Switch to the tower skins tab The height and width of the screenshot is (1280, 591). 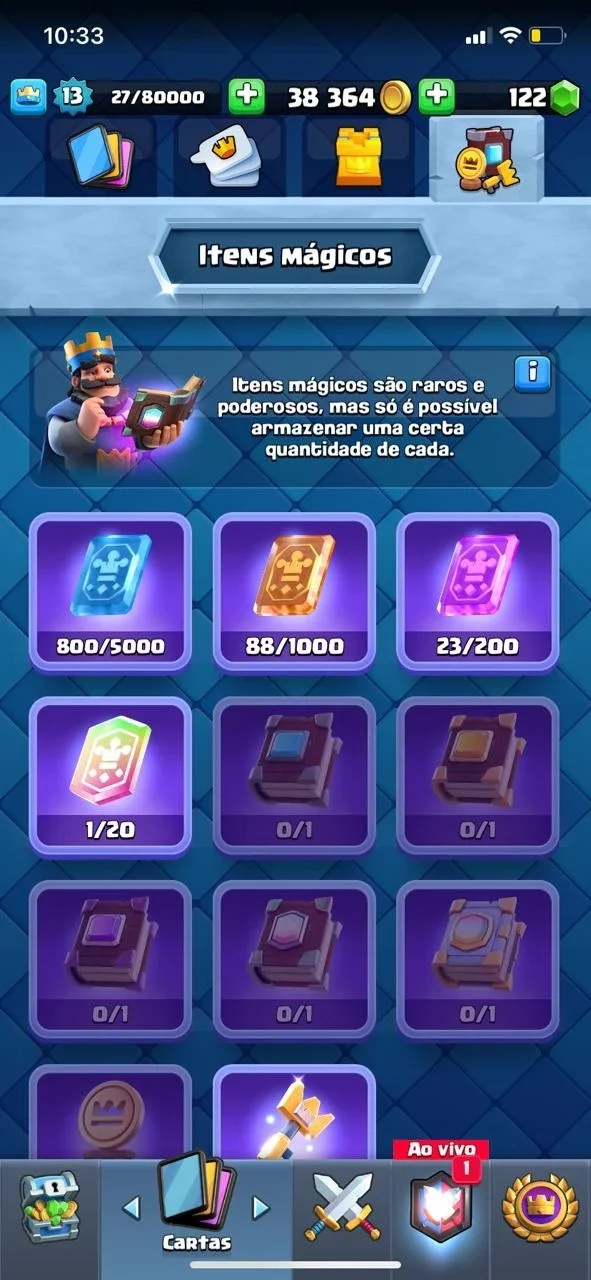(358, 157)
